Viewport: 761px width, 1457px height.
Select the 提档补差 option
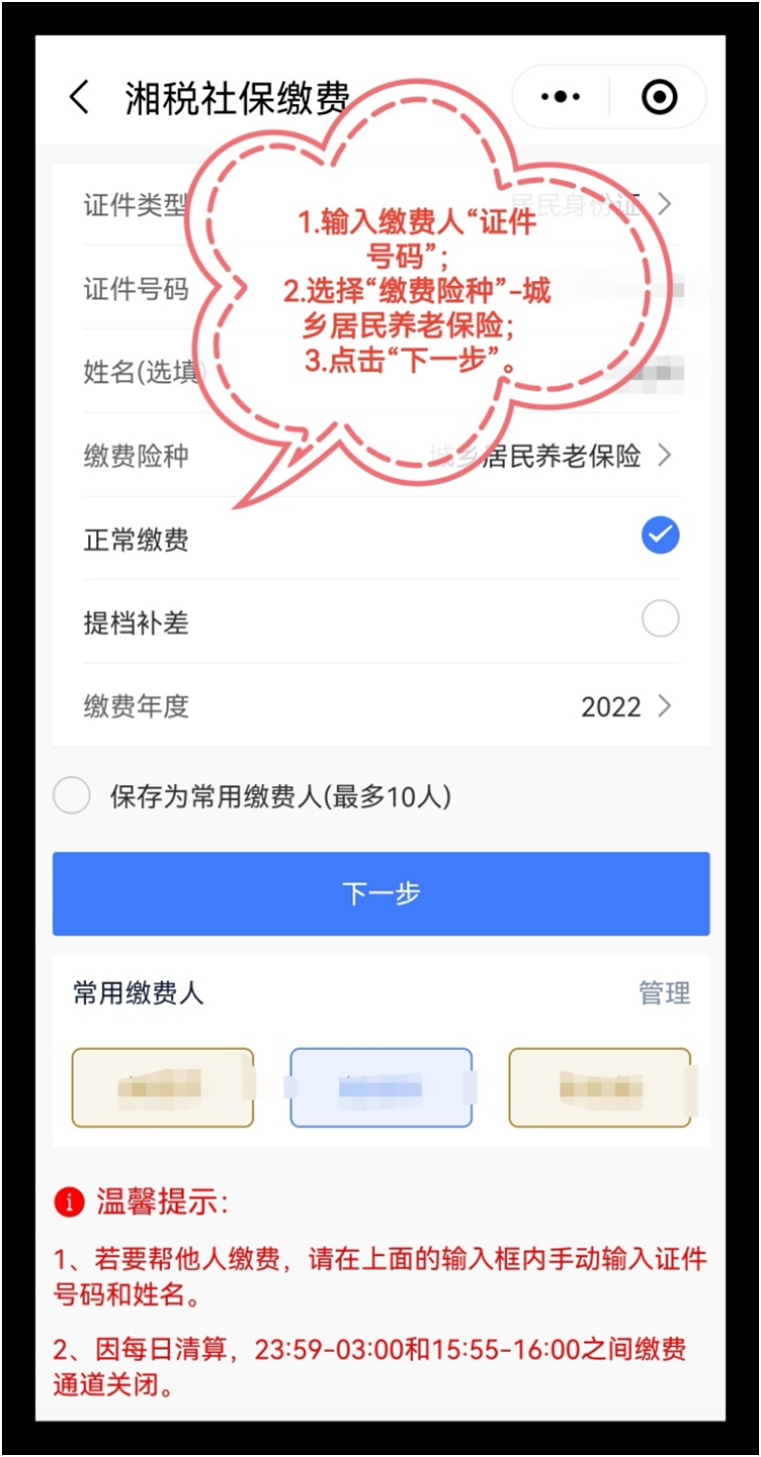click(x=381, y=621)
